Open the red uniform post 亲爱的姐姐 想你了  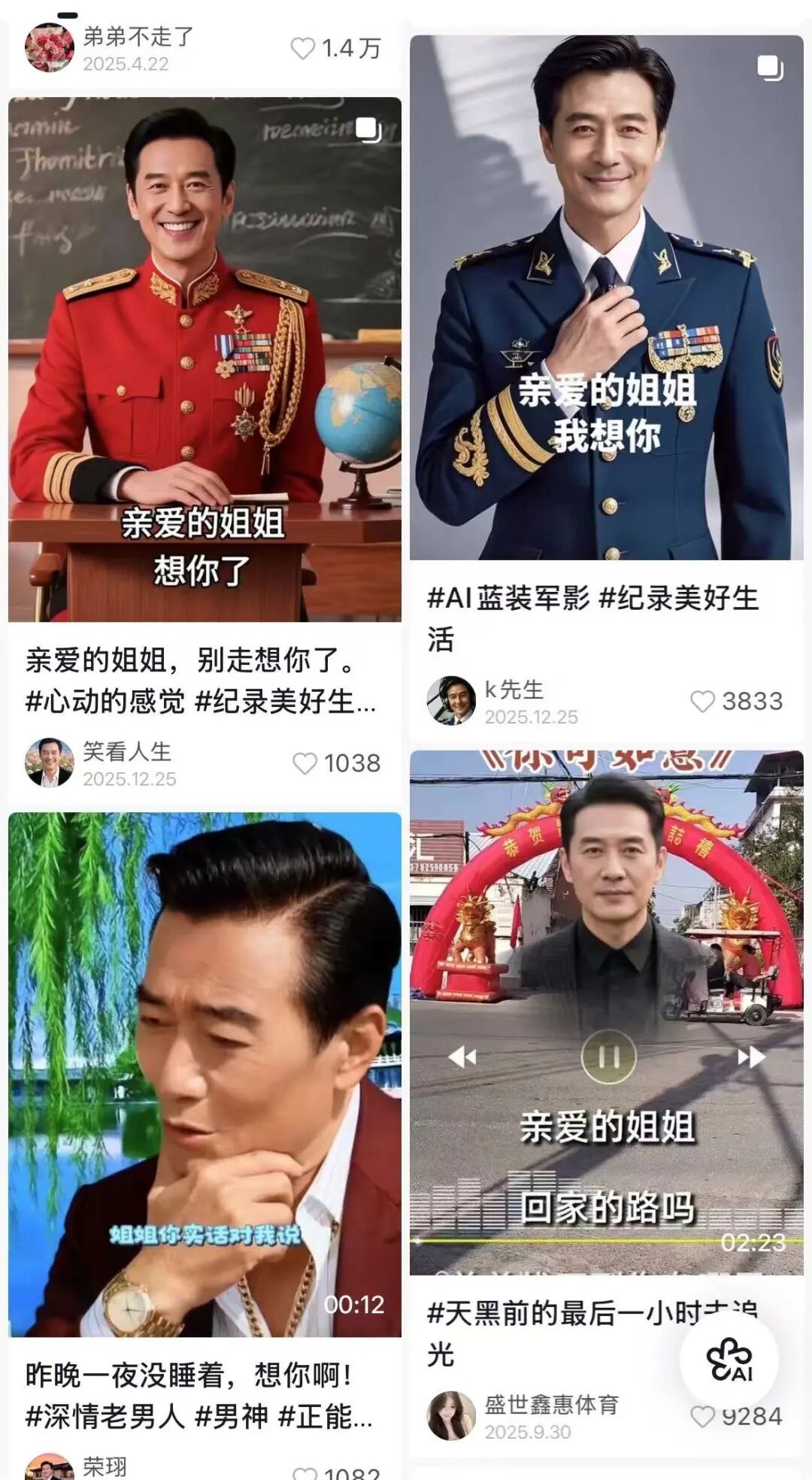tap(205, 359)
